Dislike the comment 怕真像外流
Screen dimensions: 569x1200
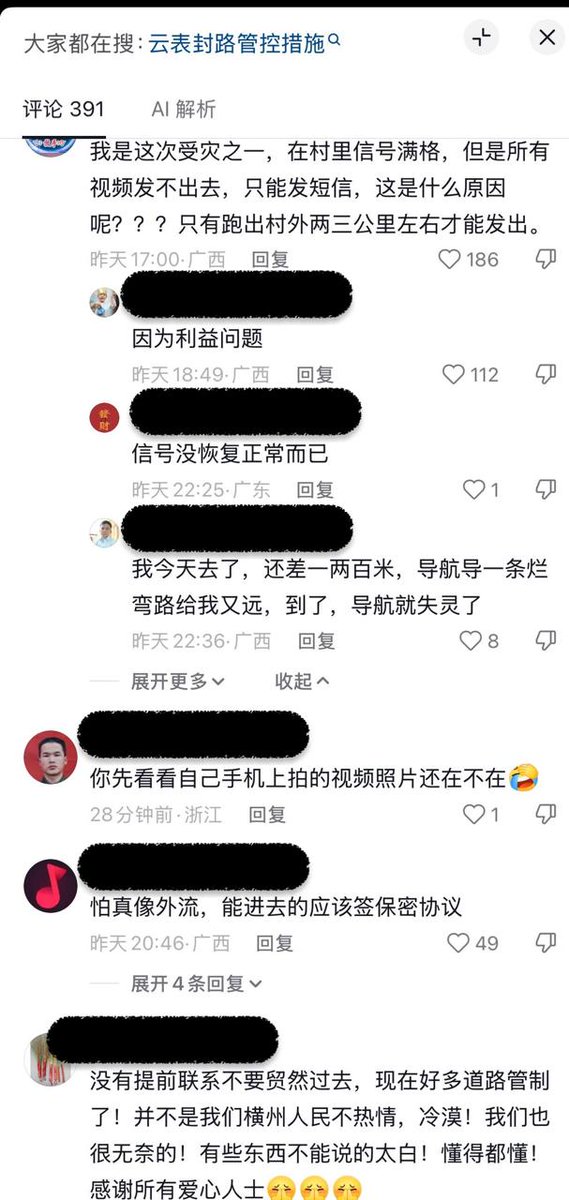pyautogui.click(x=545, y=943)
